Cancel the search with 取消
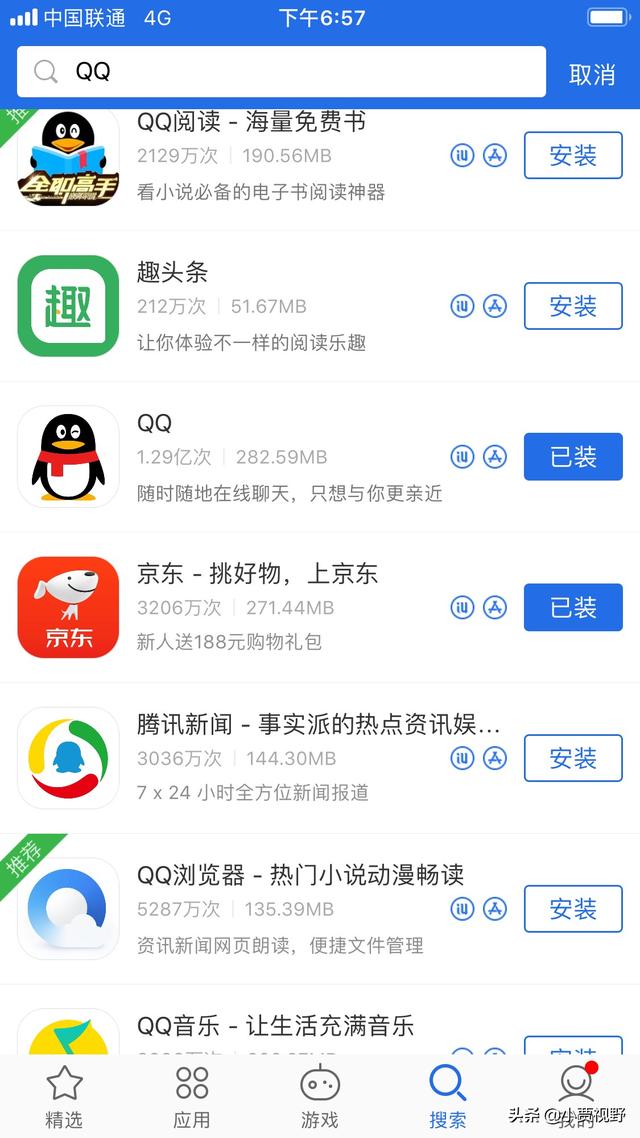Screen dimensions: 640x1138 coord(592,74)
